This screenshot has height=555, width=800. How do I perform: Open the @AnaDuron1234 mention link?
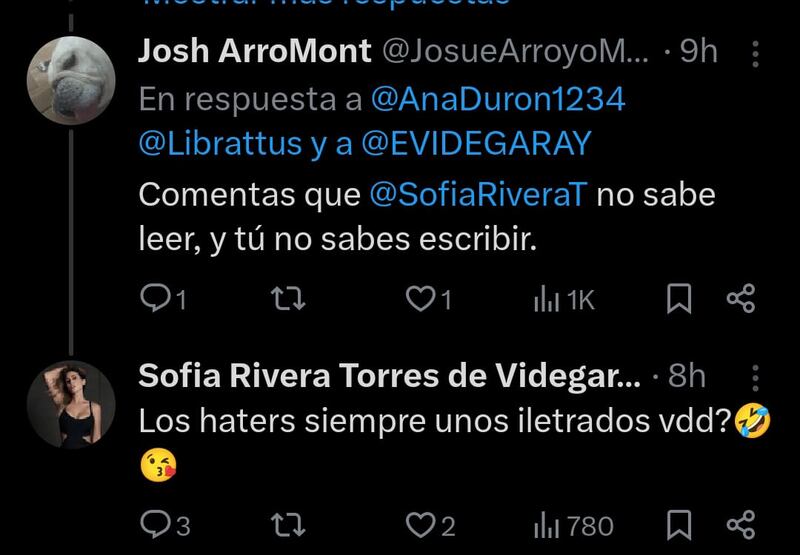click(497, 100)
